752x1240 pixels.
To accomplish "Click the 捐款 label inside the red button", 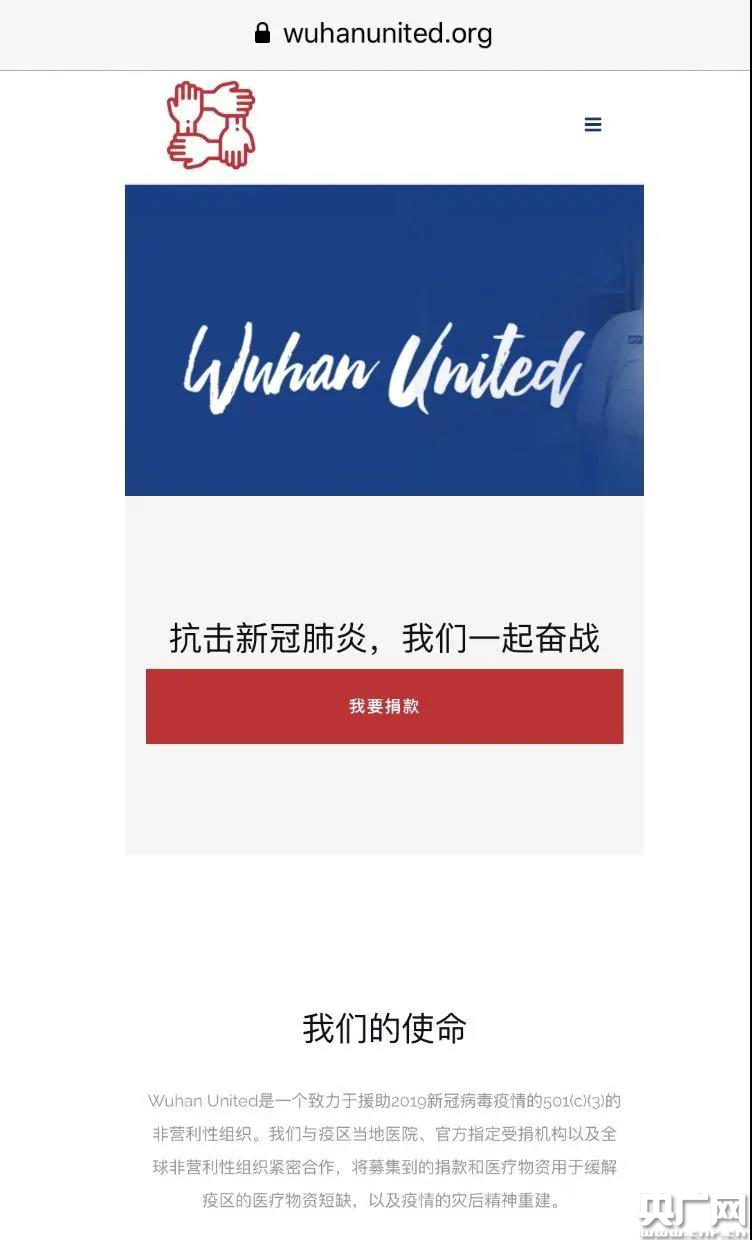I will point(402,706).
